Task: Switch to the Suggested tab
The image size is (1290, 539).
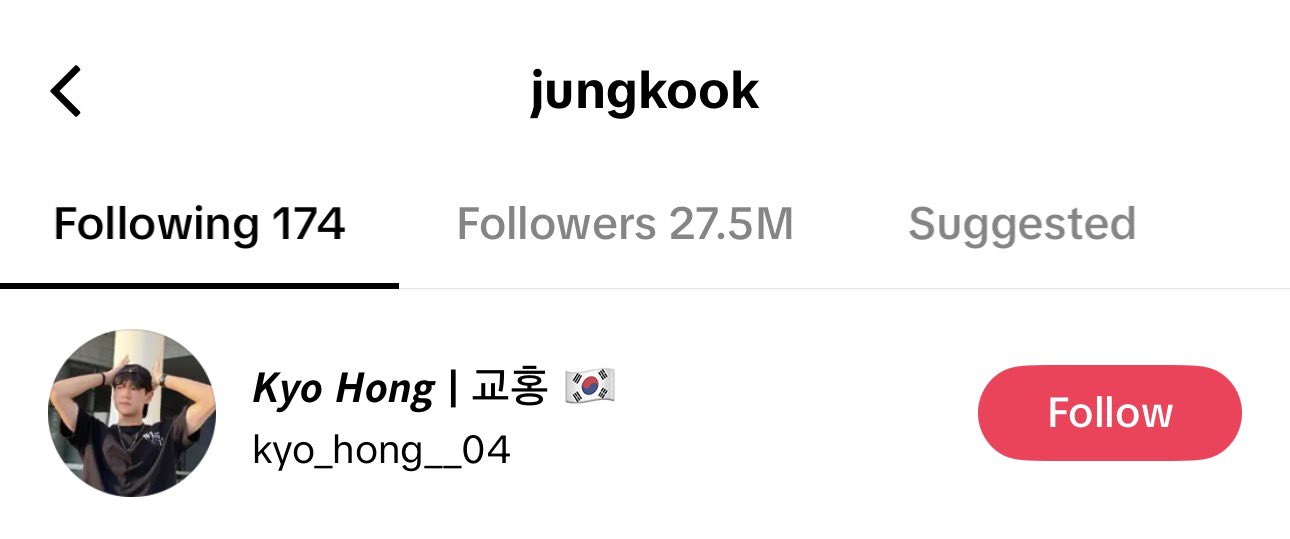Action: 1021,224
